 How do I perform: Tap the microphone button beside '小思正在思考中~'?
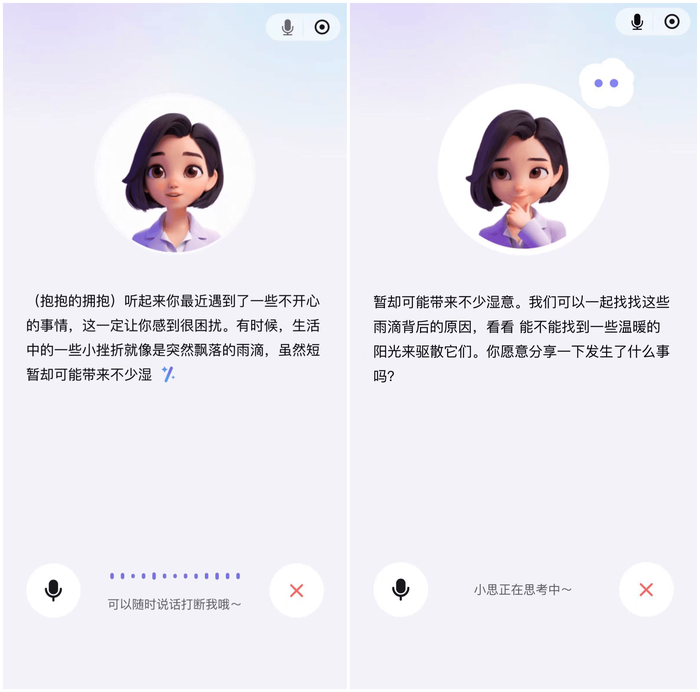(401, 590)
